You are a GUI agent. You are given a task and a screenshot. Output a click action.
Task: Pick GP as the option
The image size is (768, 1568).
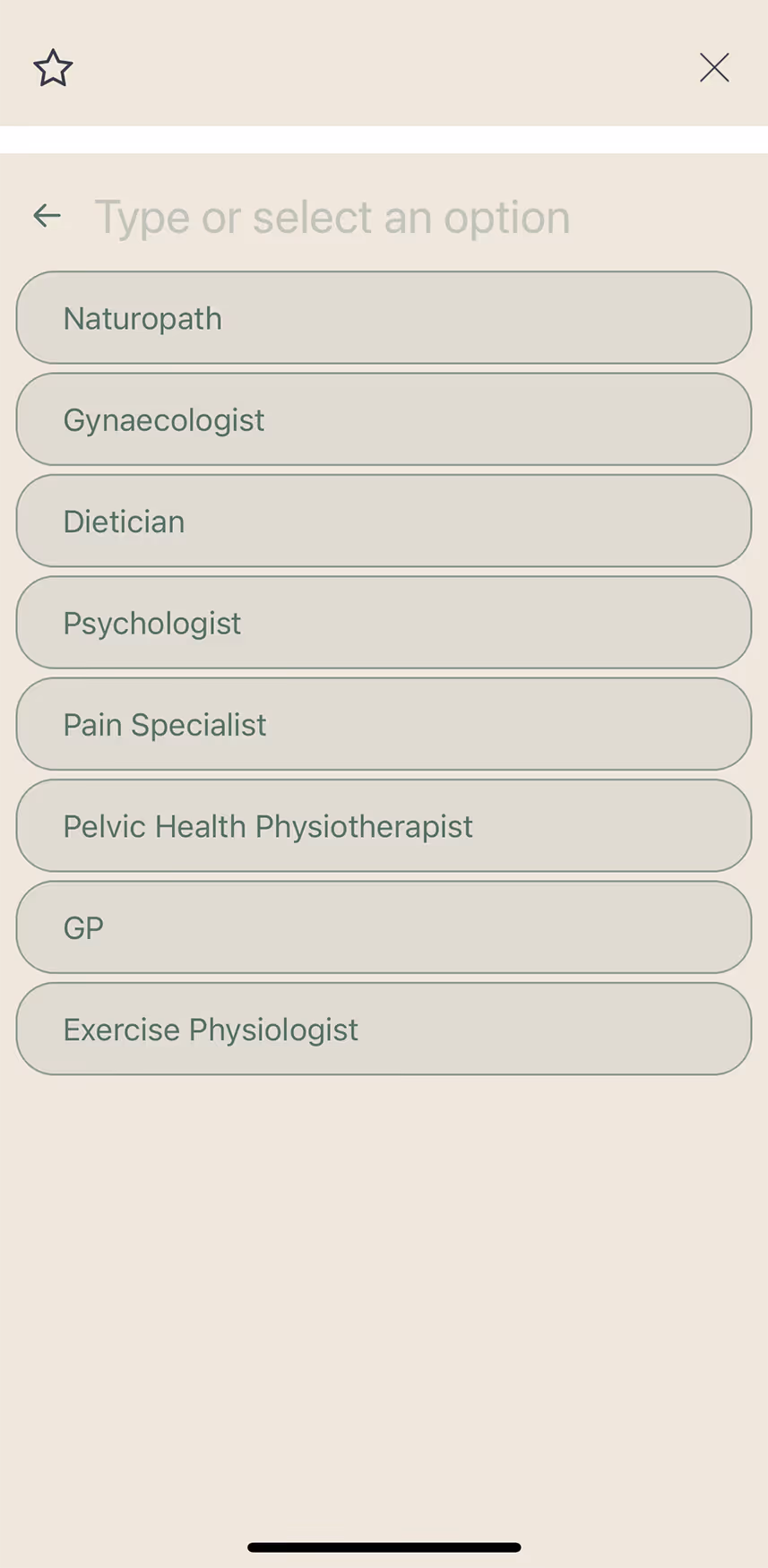384,927
